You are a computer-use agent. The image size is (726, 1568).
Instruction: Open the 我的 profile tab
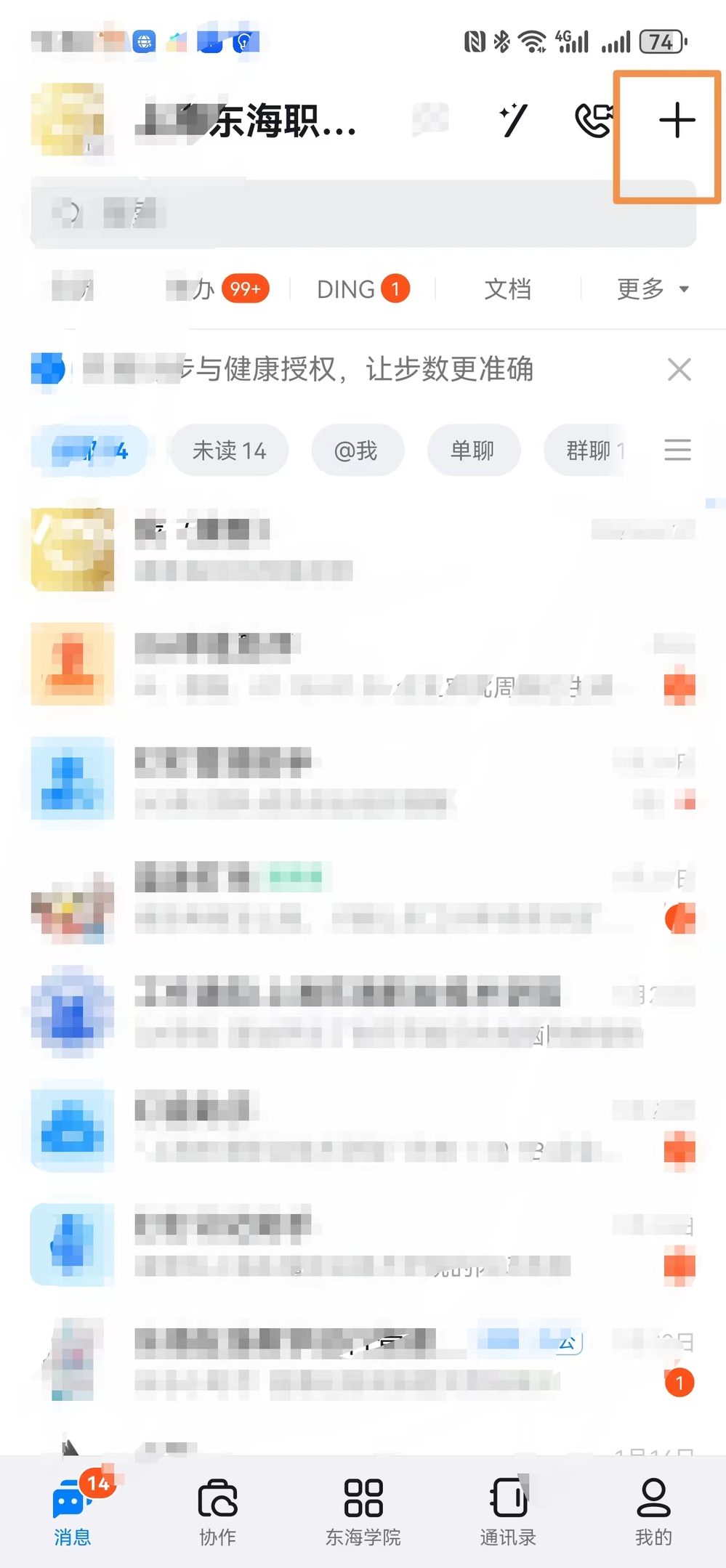pyautogui.click(x=653, y=1511)
